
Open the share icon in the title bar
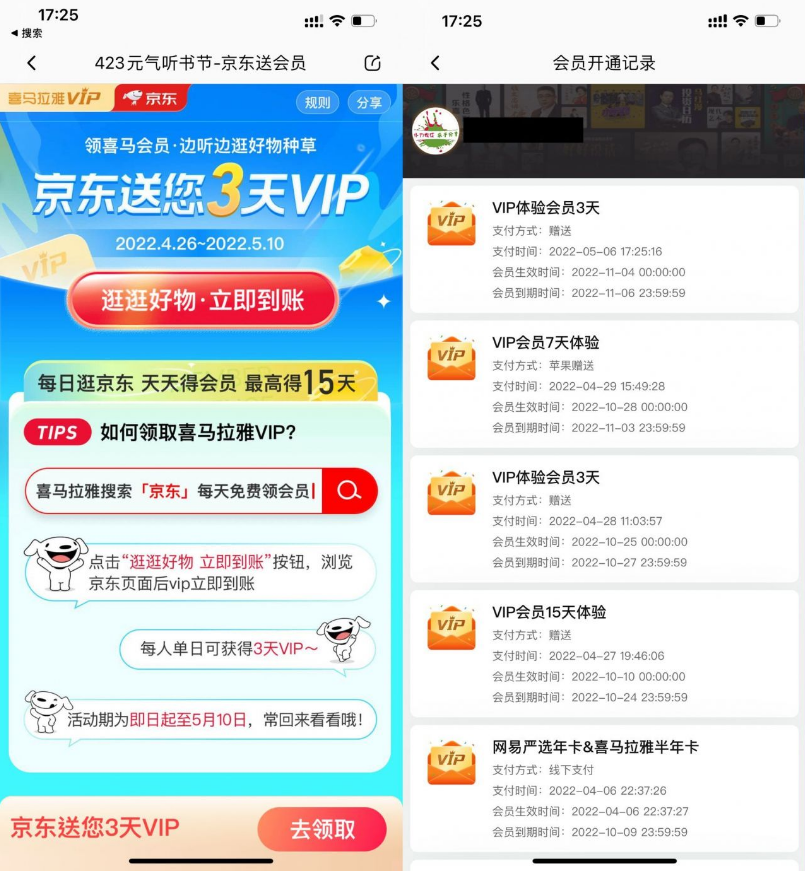(372, 63)
